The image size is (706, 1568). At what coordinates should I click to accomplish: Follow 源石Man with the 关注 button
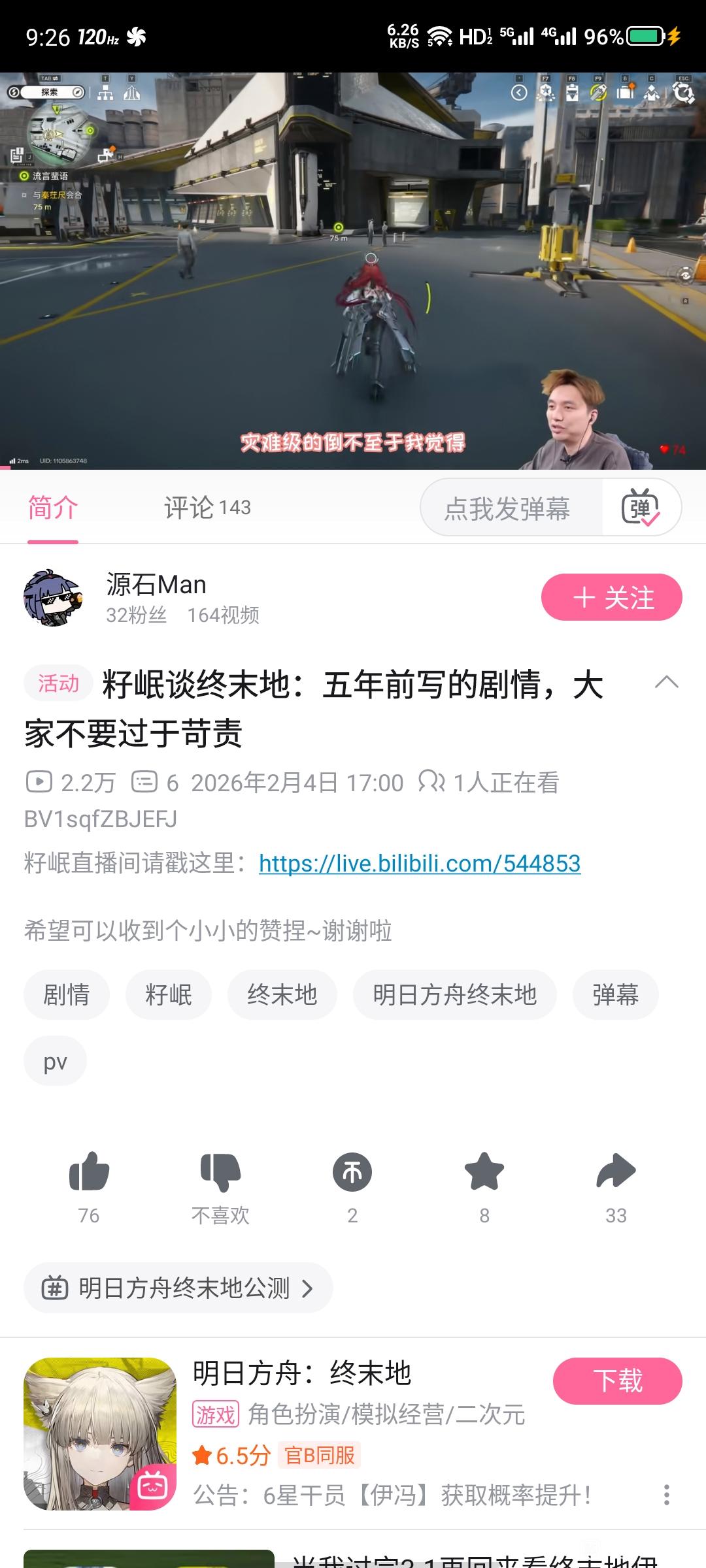point(611,597)
